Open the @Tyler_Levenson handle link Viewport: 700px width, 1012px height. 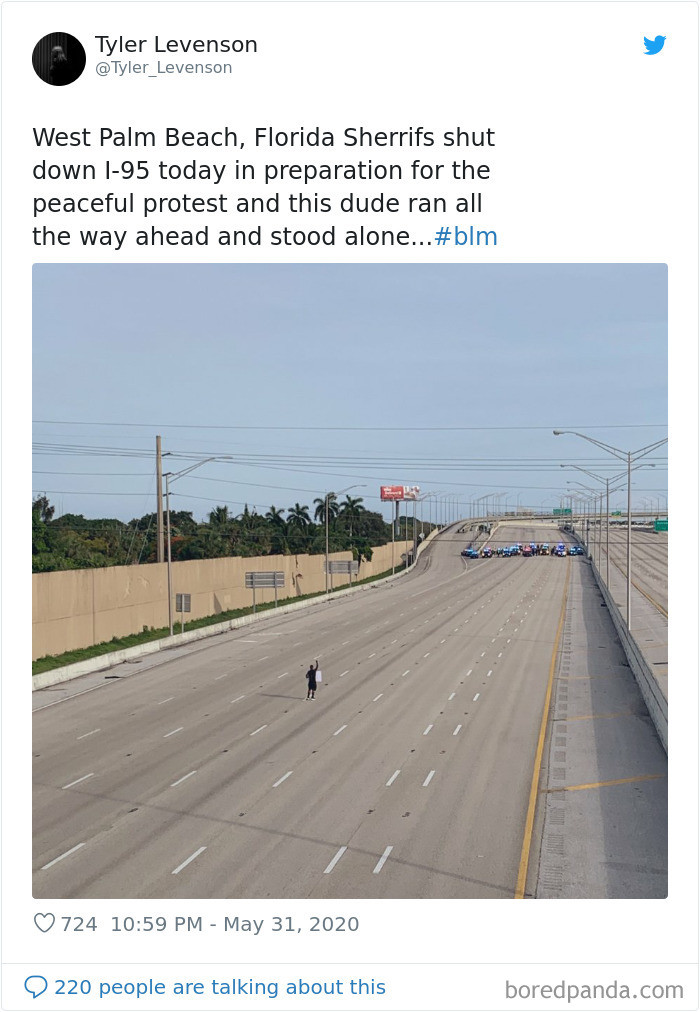tap(164, 68)
